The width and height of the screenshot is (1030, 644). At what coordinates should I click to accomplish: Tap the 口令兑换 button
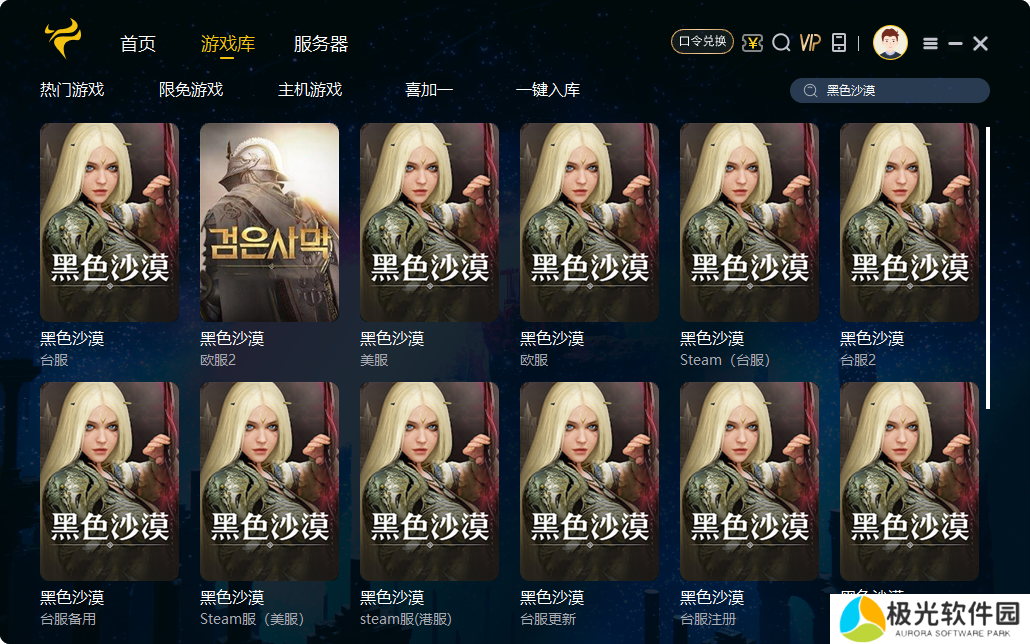click(x=701, y=42)
